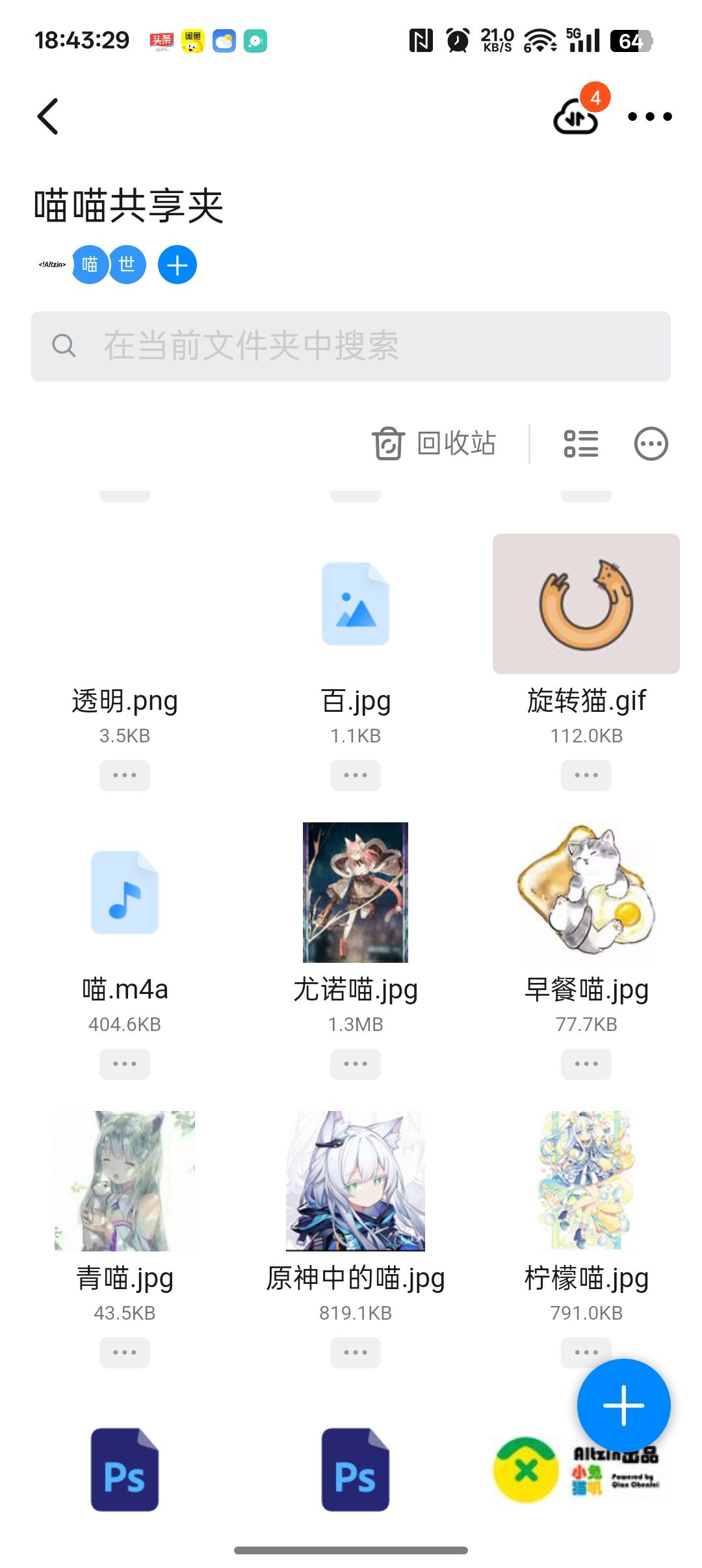
Task: View 青喵.jpg
Action: coord(125,1181)
